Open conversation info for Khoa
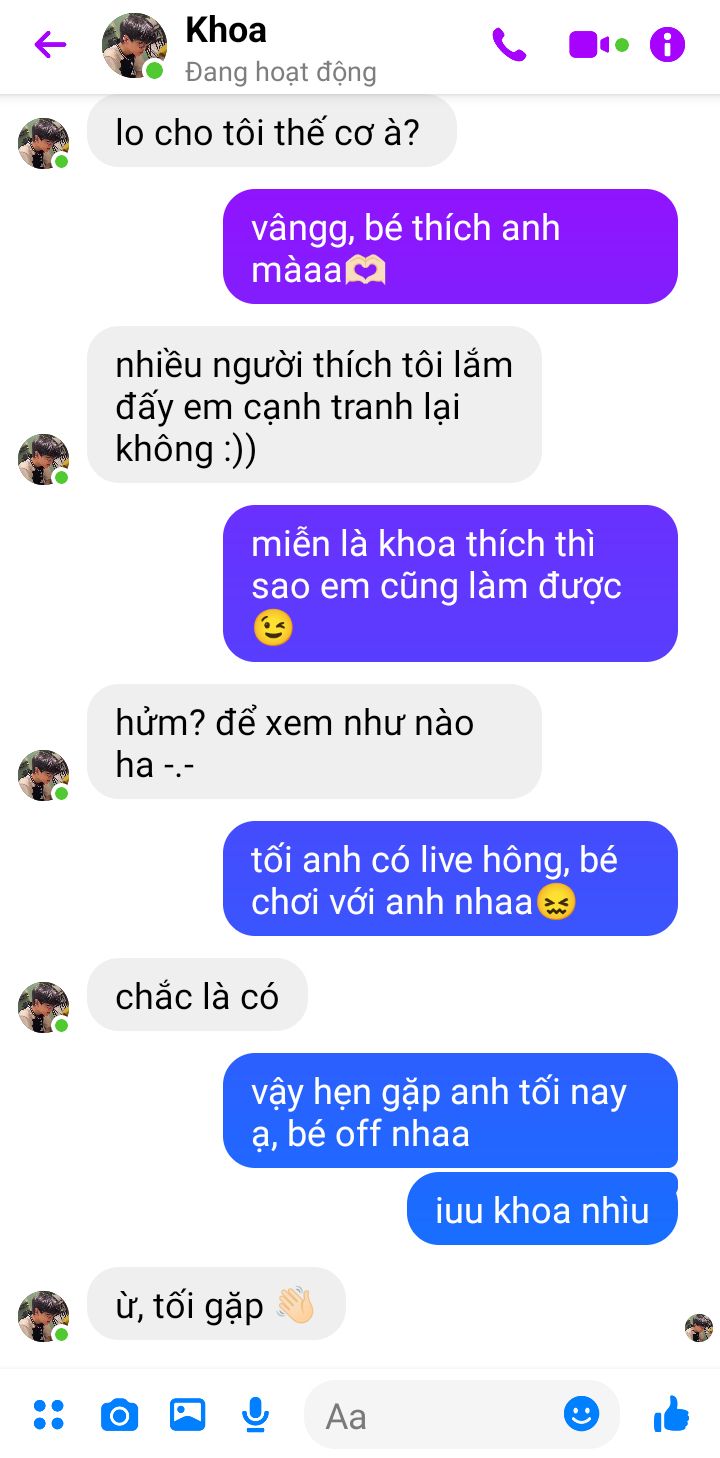The width and height of the screenshot is (720, 1458). coord(667,45)
